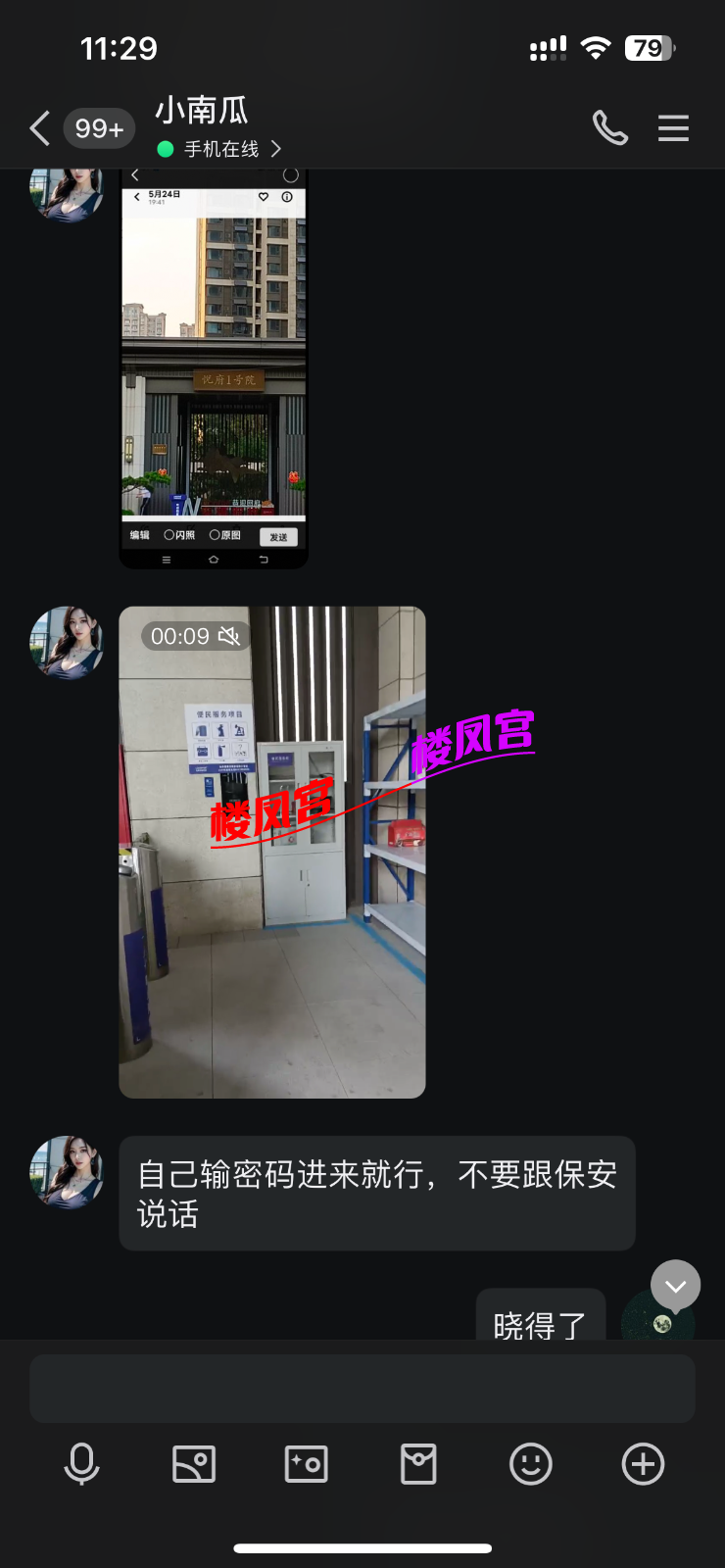Open the gate screenshot image
This screenshot has height=1568, width=725.
213,367
